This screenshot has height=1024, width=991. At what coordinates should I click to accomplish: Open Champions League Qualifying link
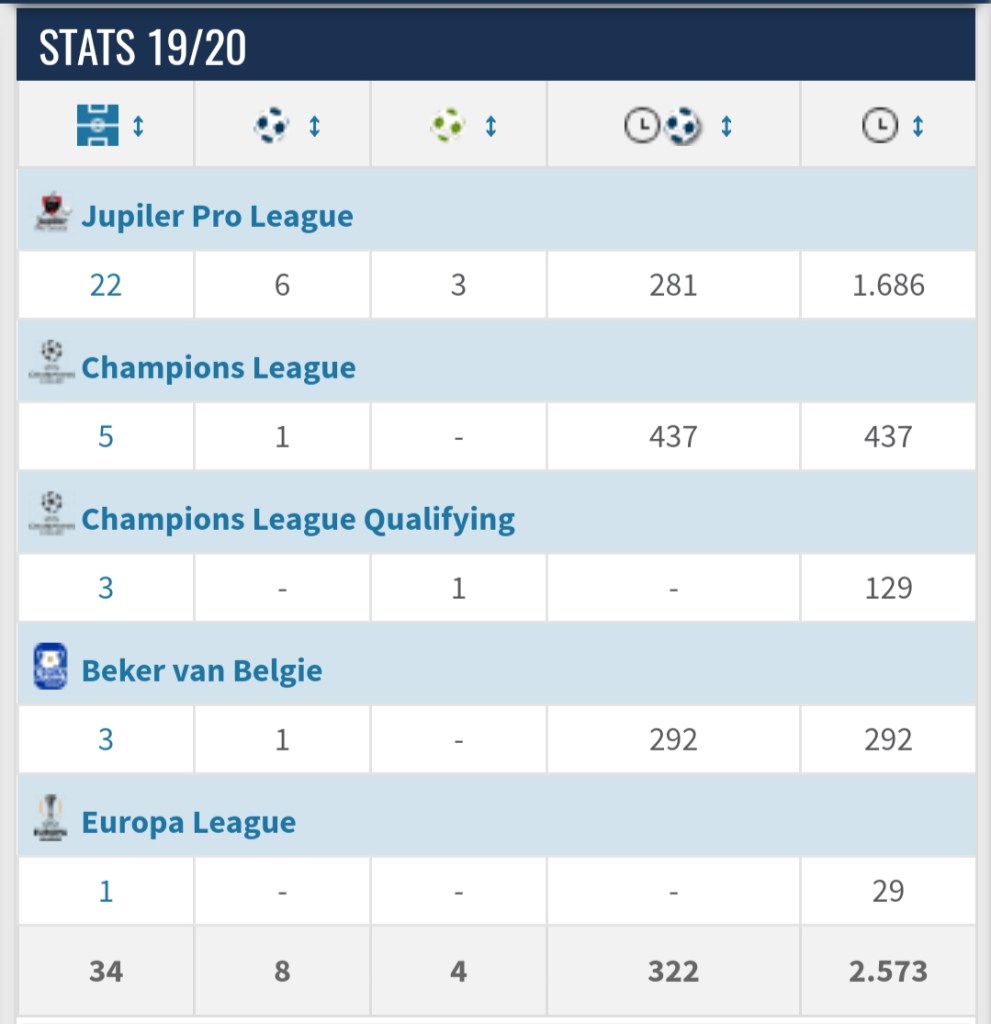point(297,519)
